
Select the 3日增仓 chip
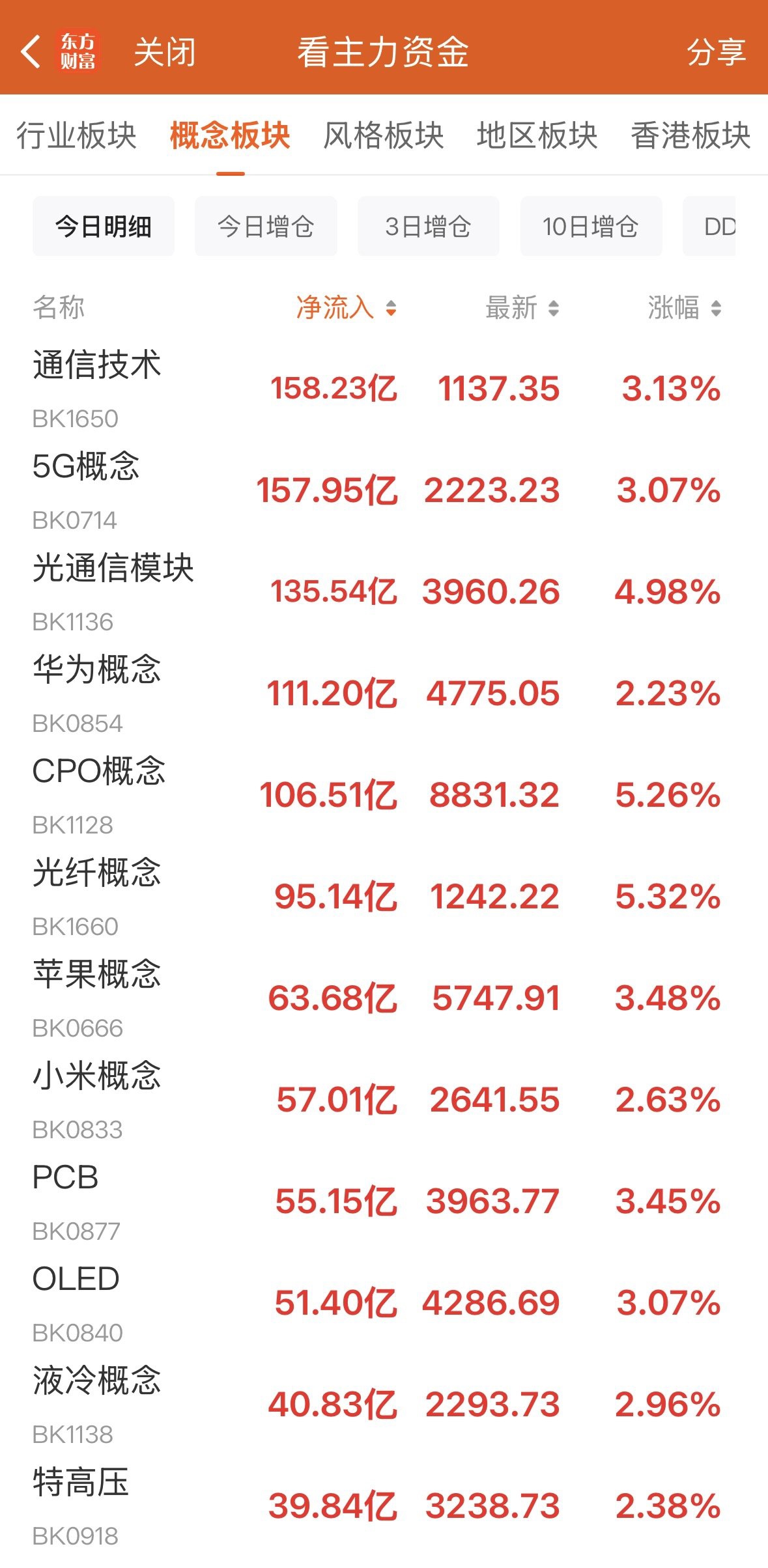(428, 227)
